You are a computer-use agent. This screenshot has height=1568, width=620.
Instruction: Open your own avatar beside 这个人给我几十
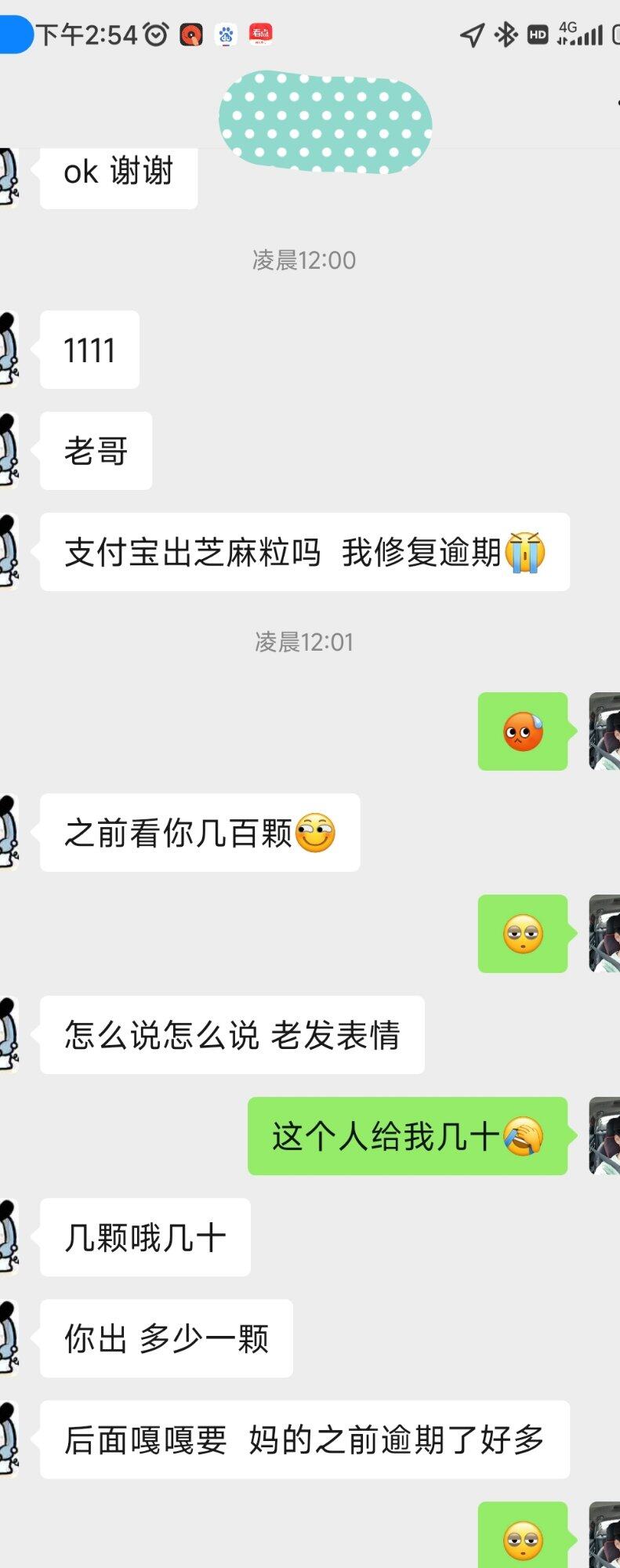coord(605,1135)
